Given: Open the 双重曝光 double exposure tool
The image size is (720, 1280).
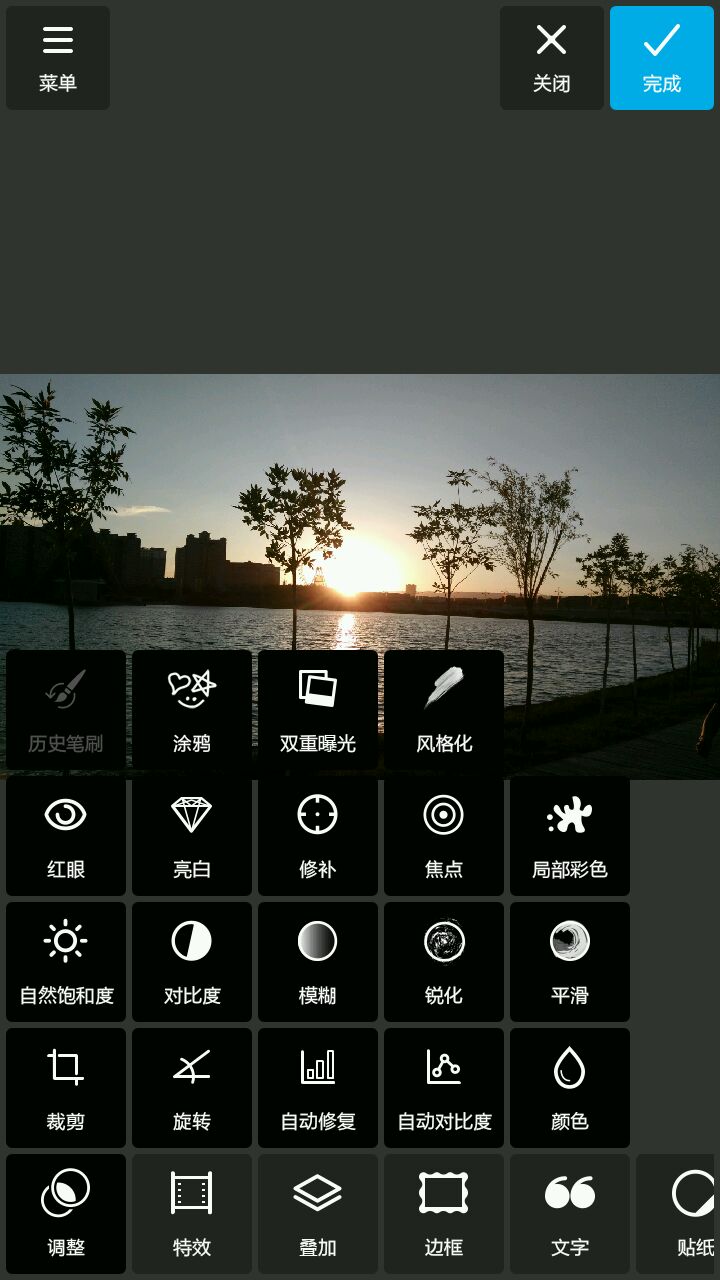Looking at the screenshot, I should pos(318,710).
